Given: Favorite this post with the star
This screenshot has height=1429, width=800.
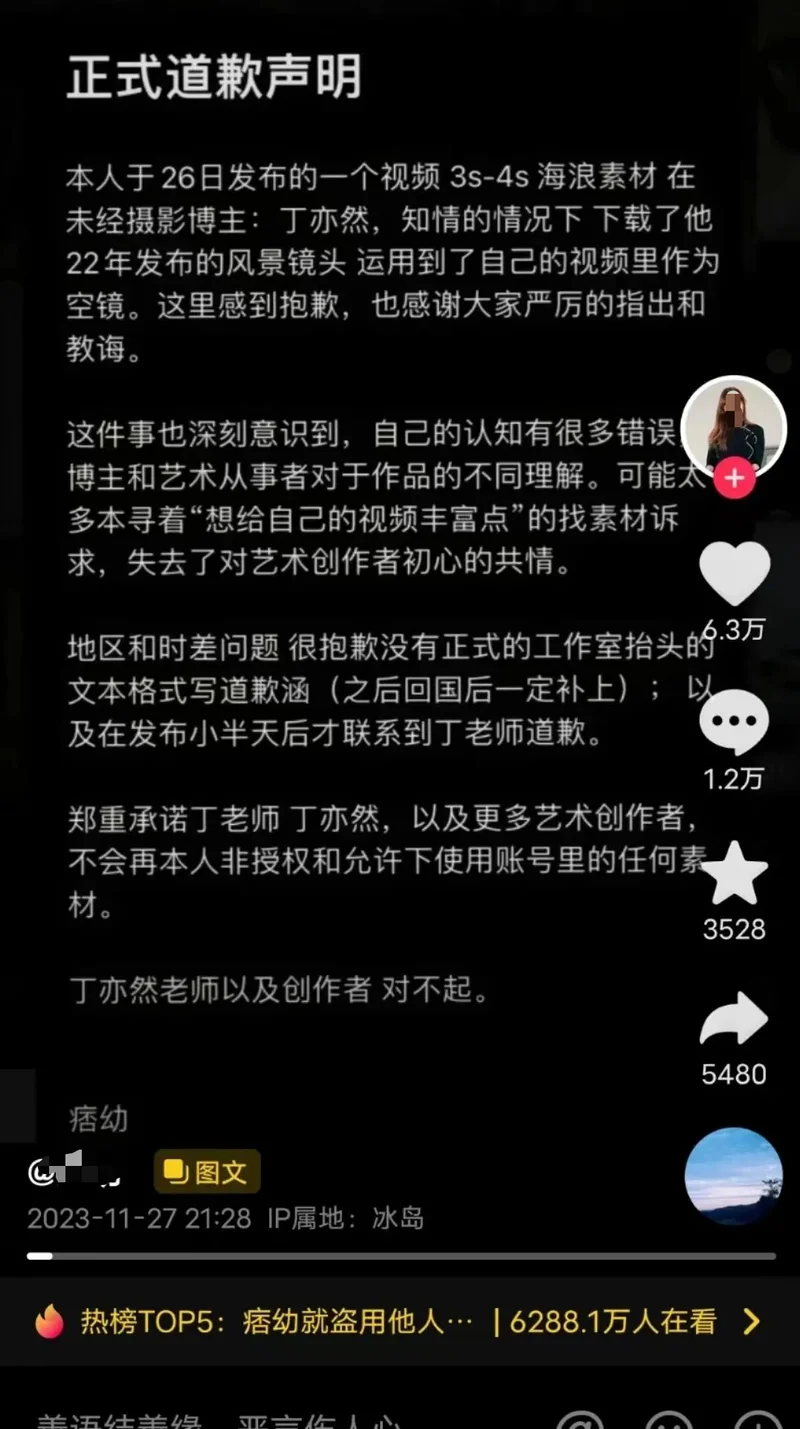Looking at the screenshot, I should (734, 873).
